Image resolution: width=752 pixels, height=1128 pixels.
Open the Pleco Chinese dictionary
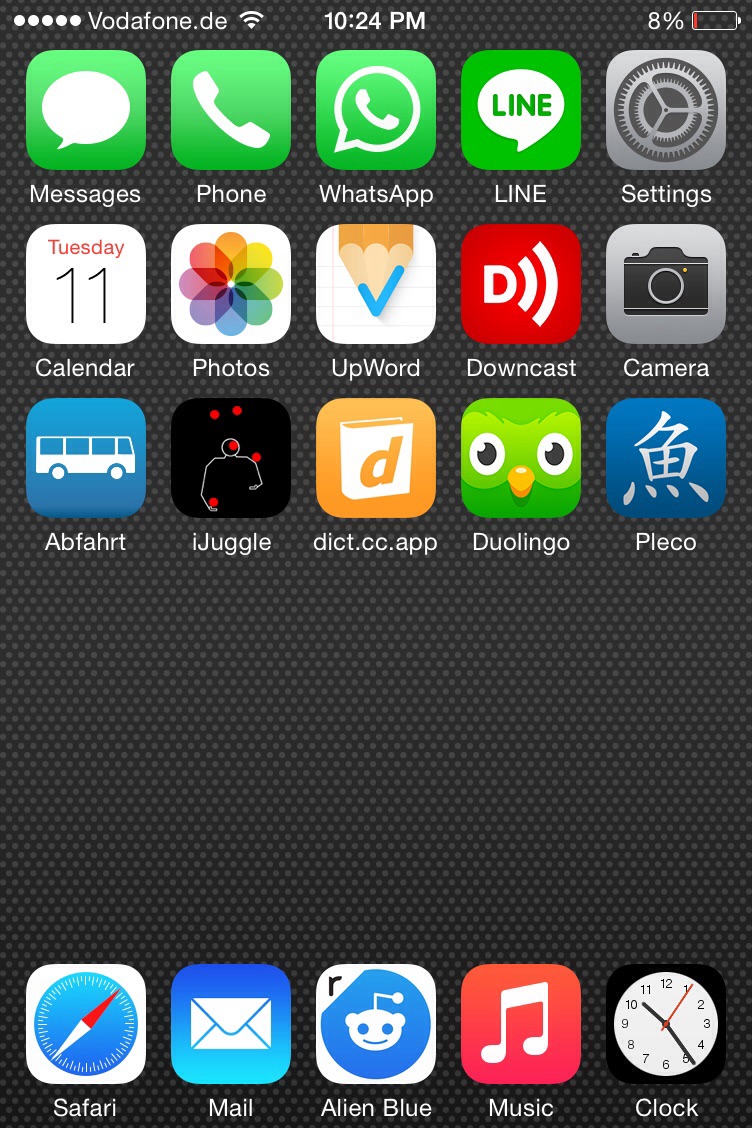(x=665, y=458)
